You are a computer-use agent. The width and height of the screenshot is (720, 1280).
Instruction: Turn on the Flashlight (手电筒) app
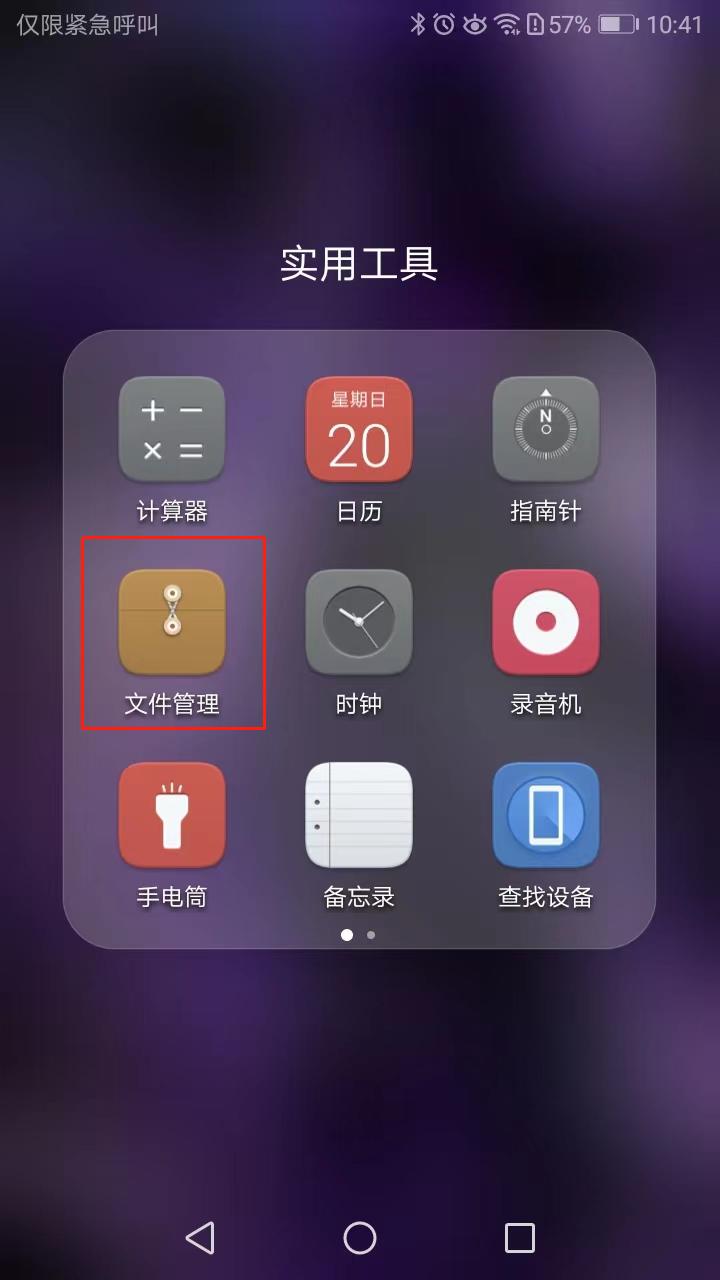coord(171,814)
